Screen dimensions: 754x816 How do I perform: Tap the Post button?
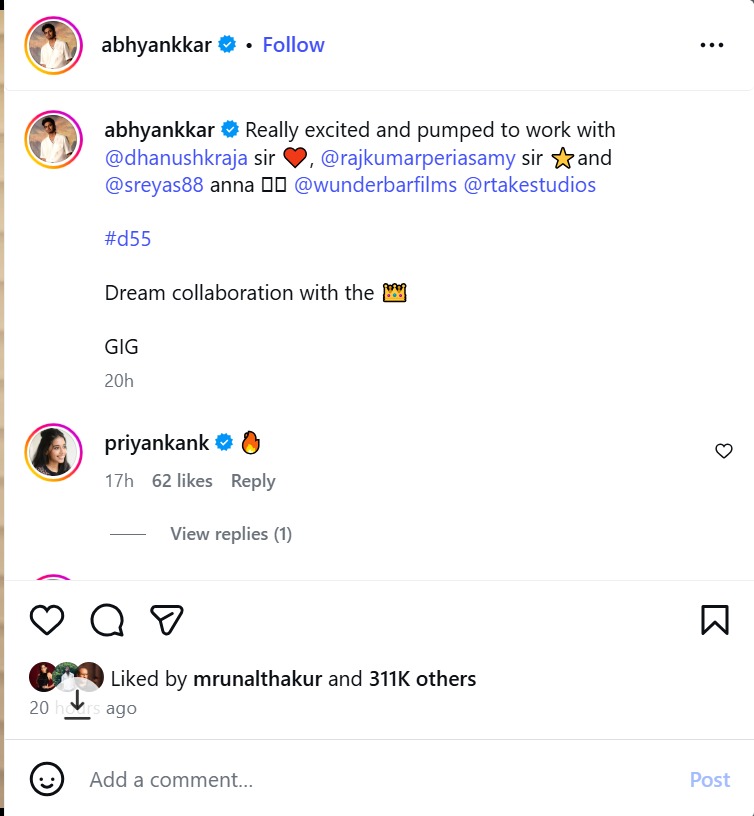pos(709,779)
